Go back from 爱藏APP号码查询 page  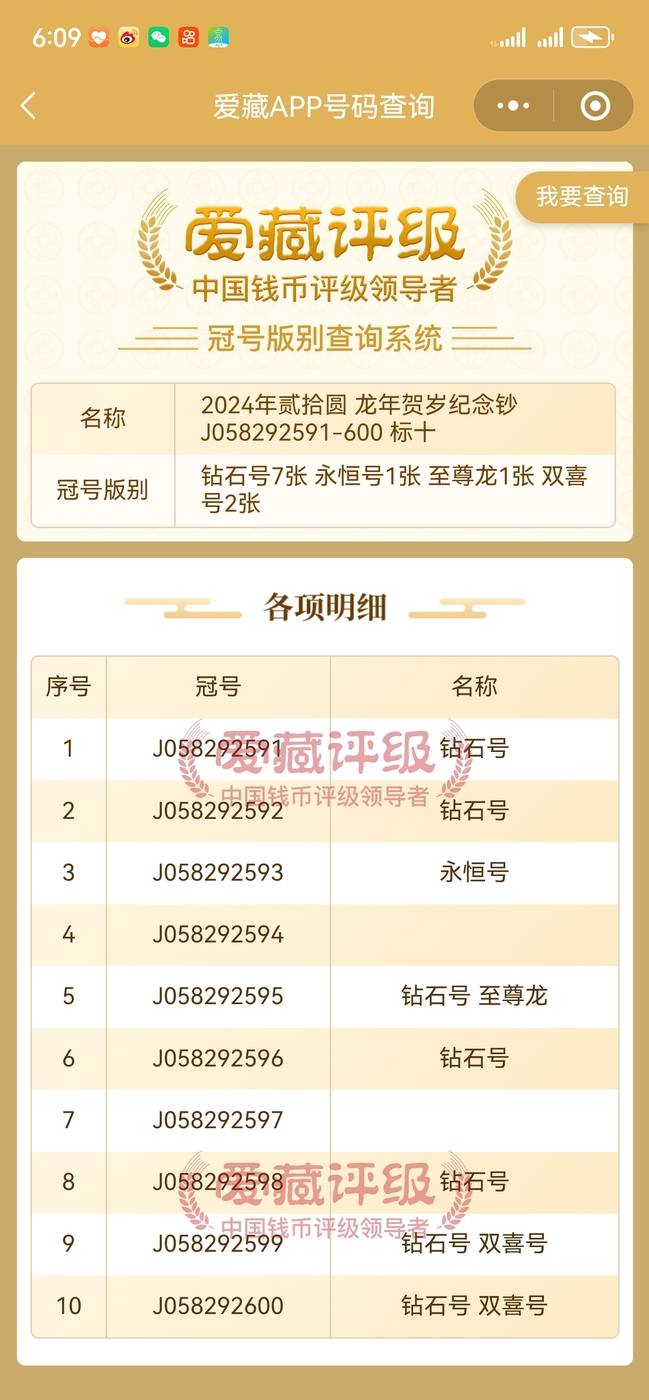pos(29,106)
